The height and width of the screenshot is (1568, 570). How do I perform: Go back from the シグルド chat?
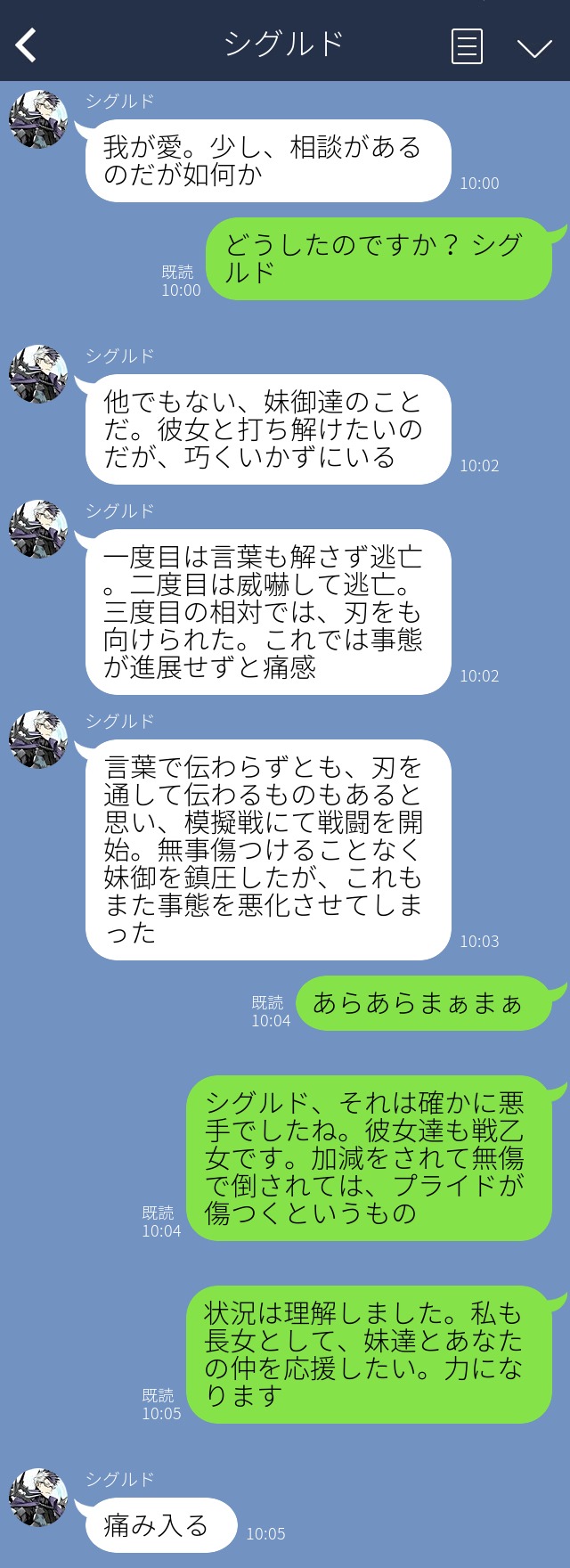[27, 45]
